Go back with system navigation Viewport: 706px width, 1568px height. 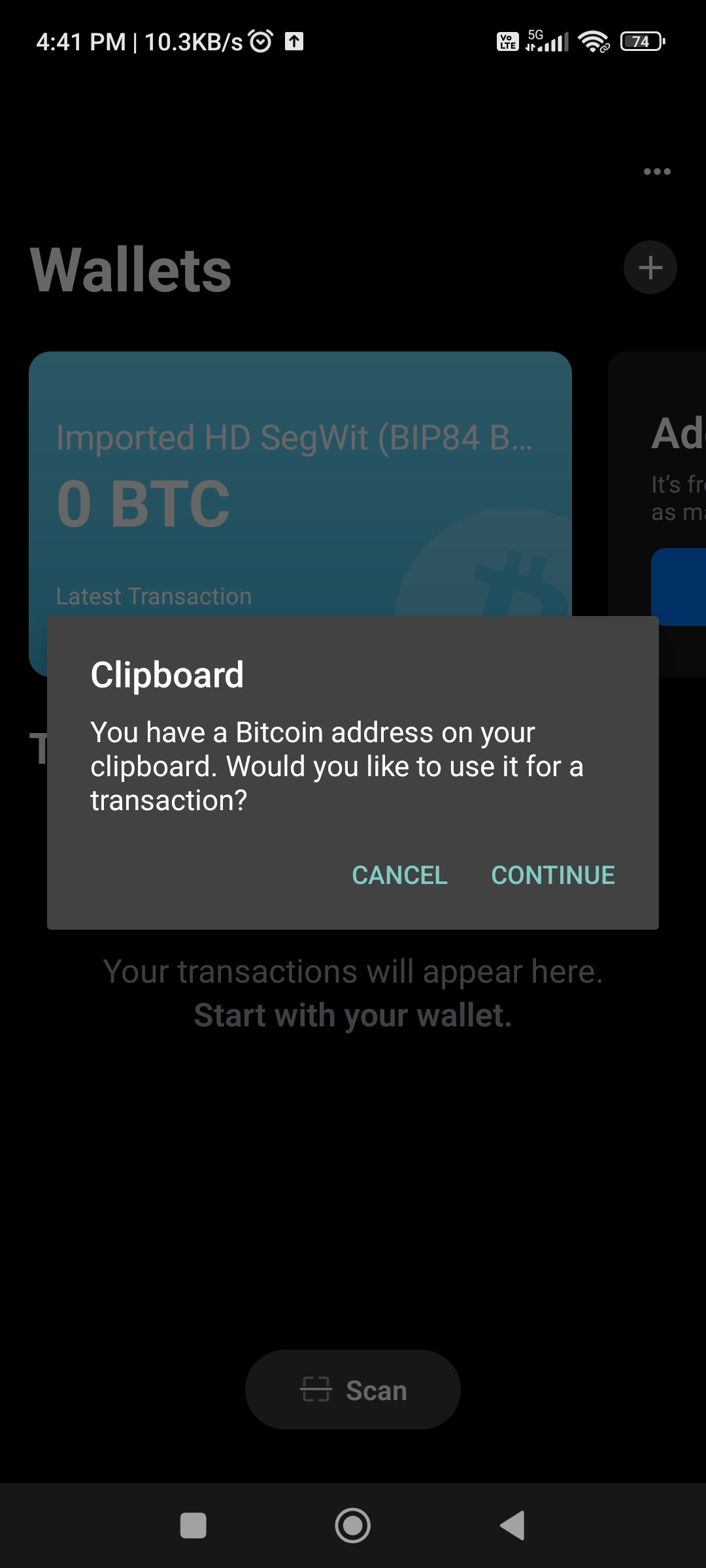[x=513, y=1526]
